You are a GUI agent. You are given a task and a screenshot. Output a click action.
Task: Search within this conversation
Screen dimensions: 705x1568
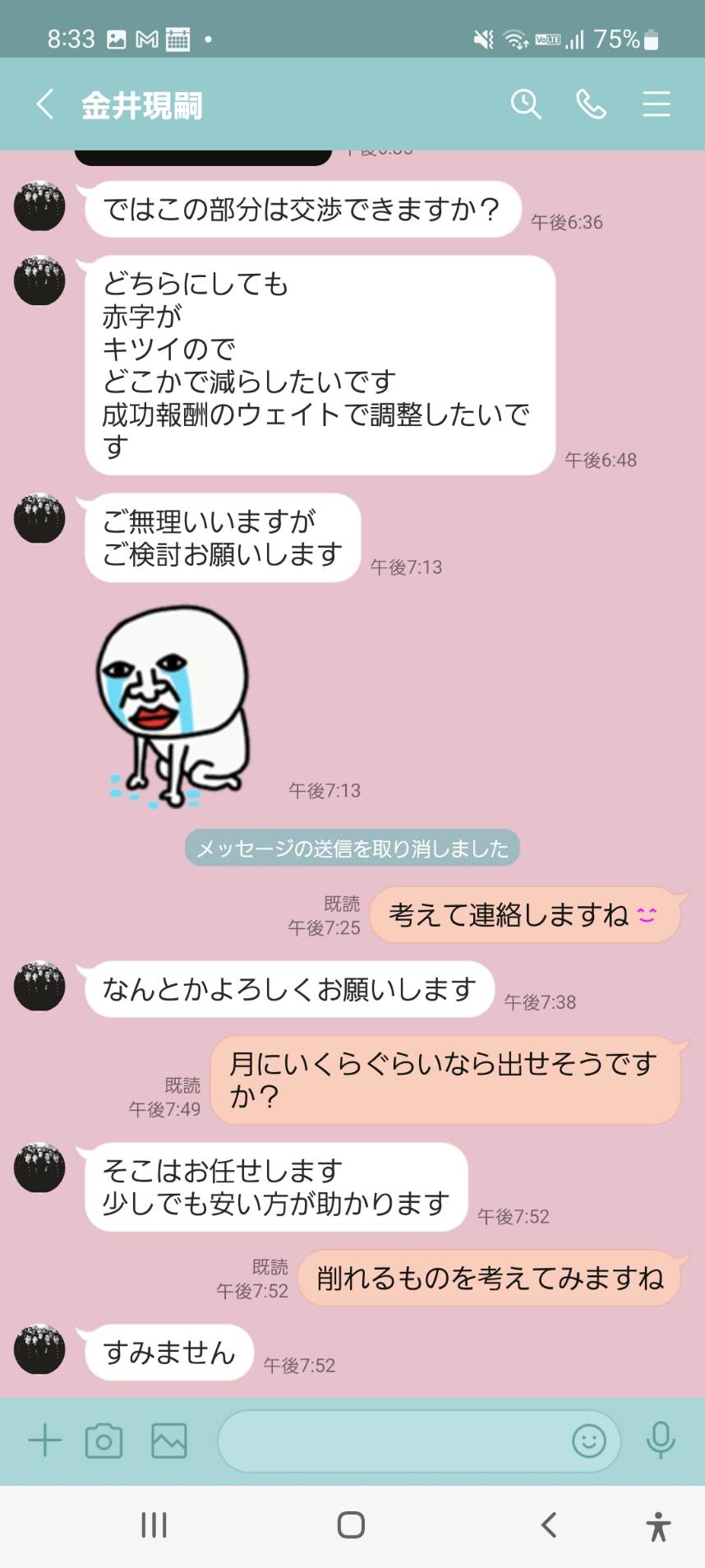[x=525, y=104]
